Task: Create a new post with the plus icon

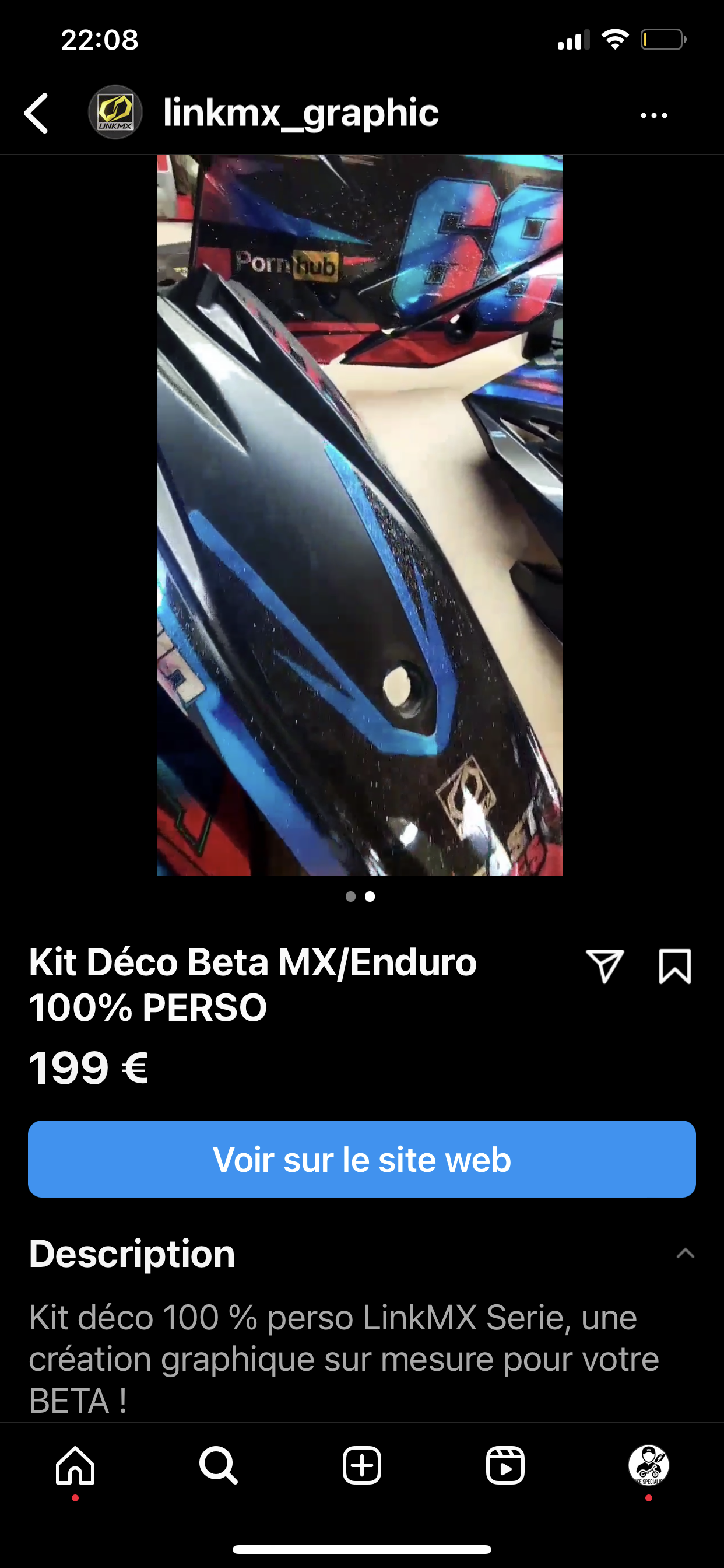Action: point(362,1466)
